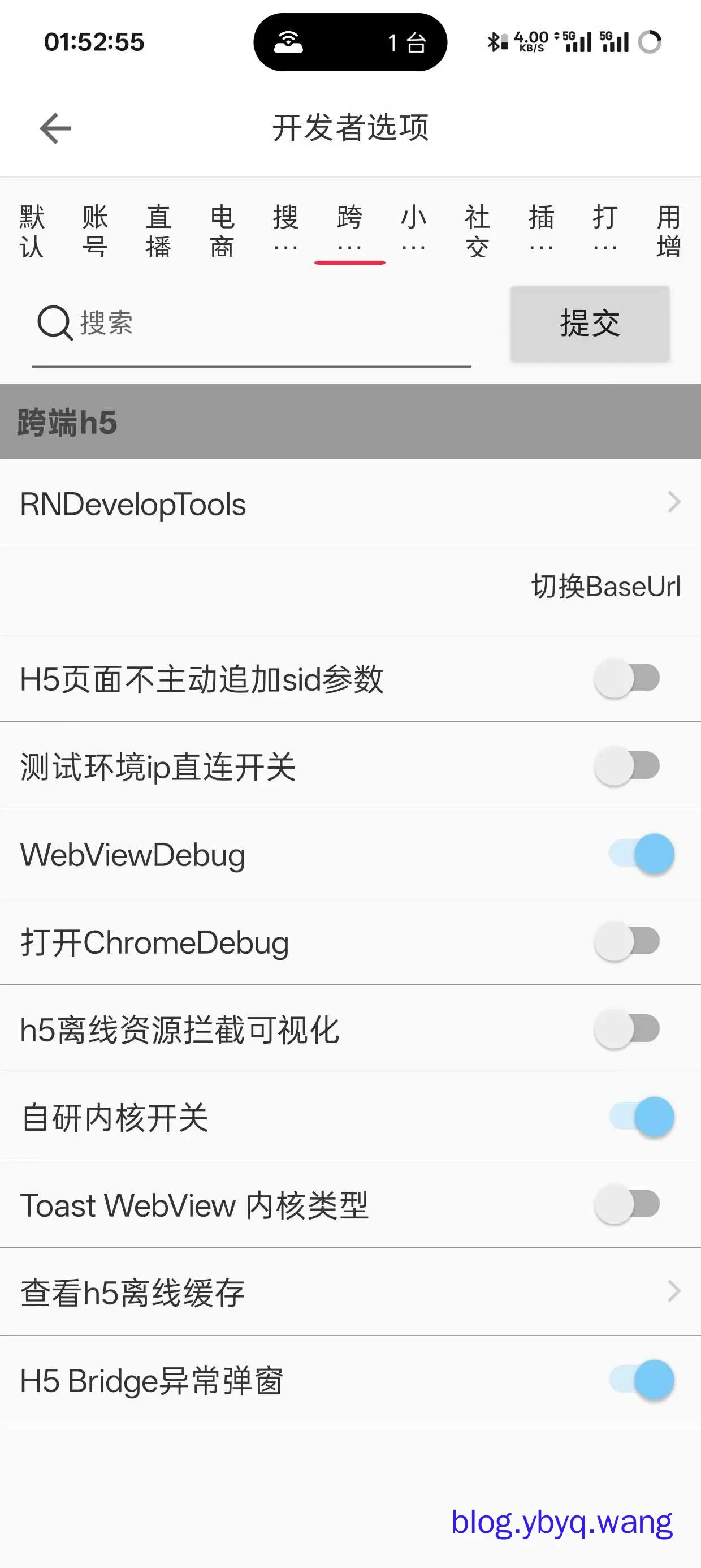Enable H5页面不主动追加sid参数

pos(628,678)
